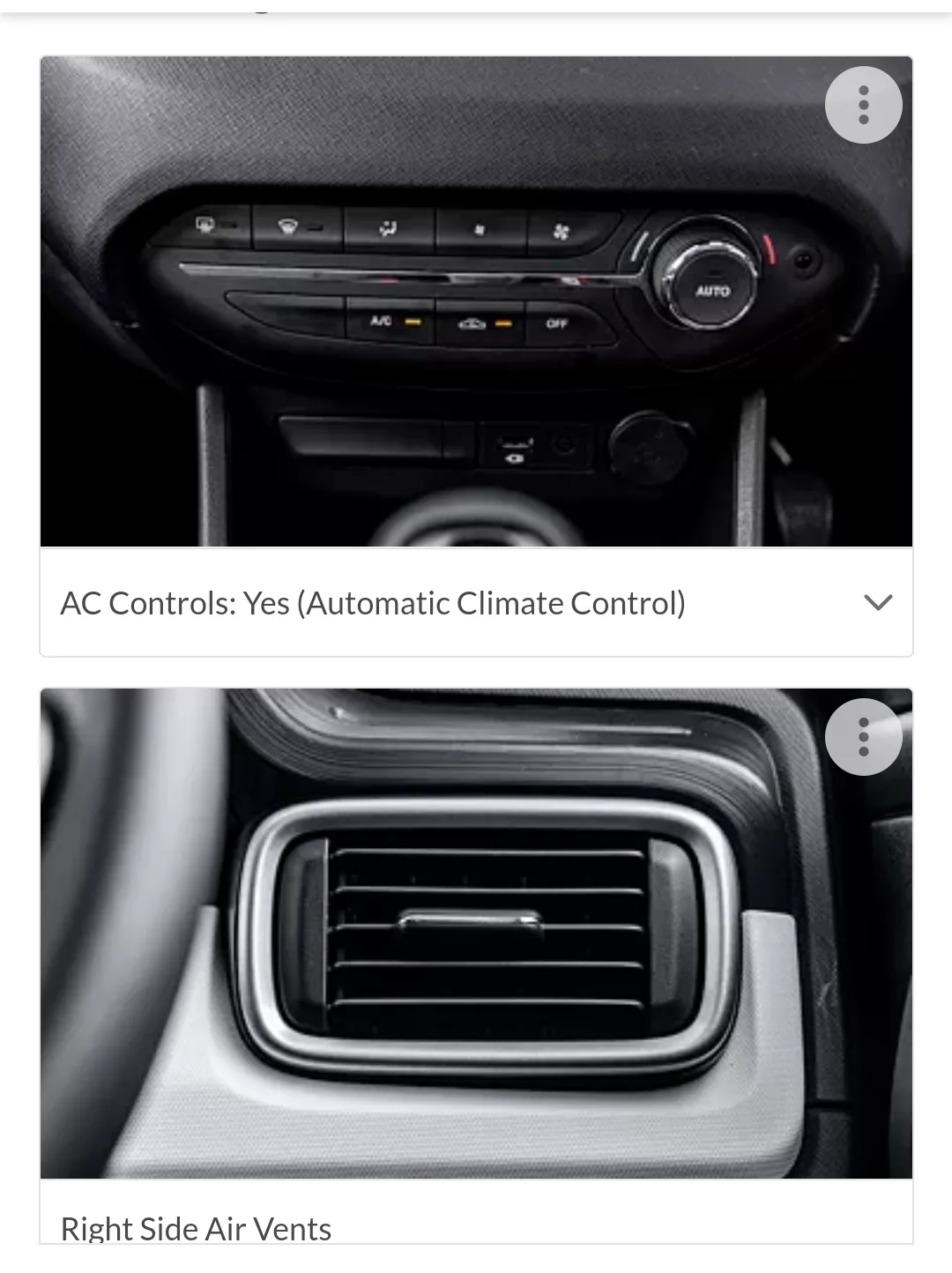This screenshot has width=952, height=1273.
Task: Open overflow menu on AC Controls image
Action: pos(863,105)
